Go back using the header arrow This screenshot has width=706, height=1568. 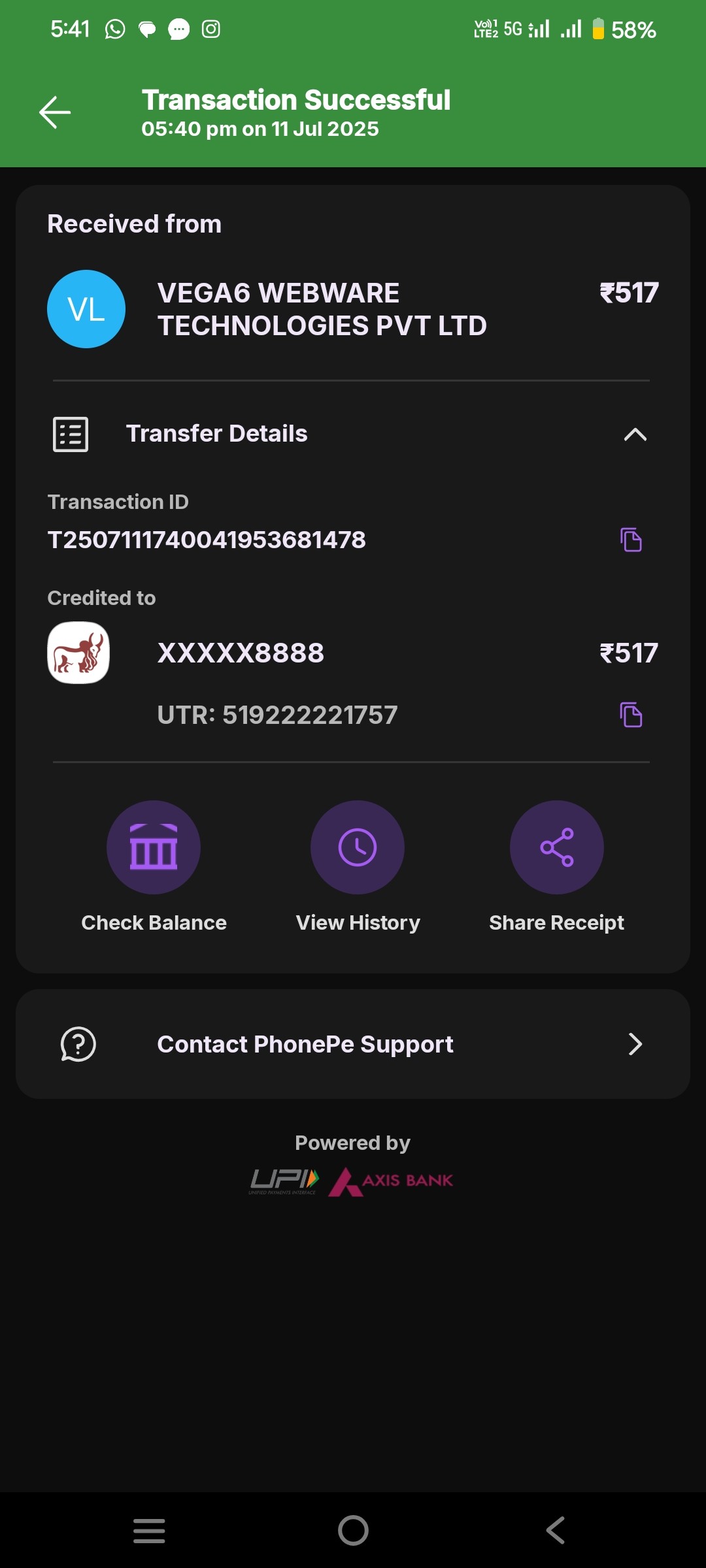click(x=55, y=112)
